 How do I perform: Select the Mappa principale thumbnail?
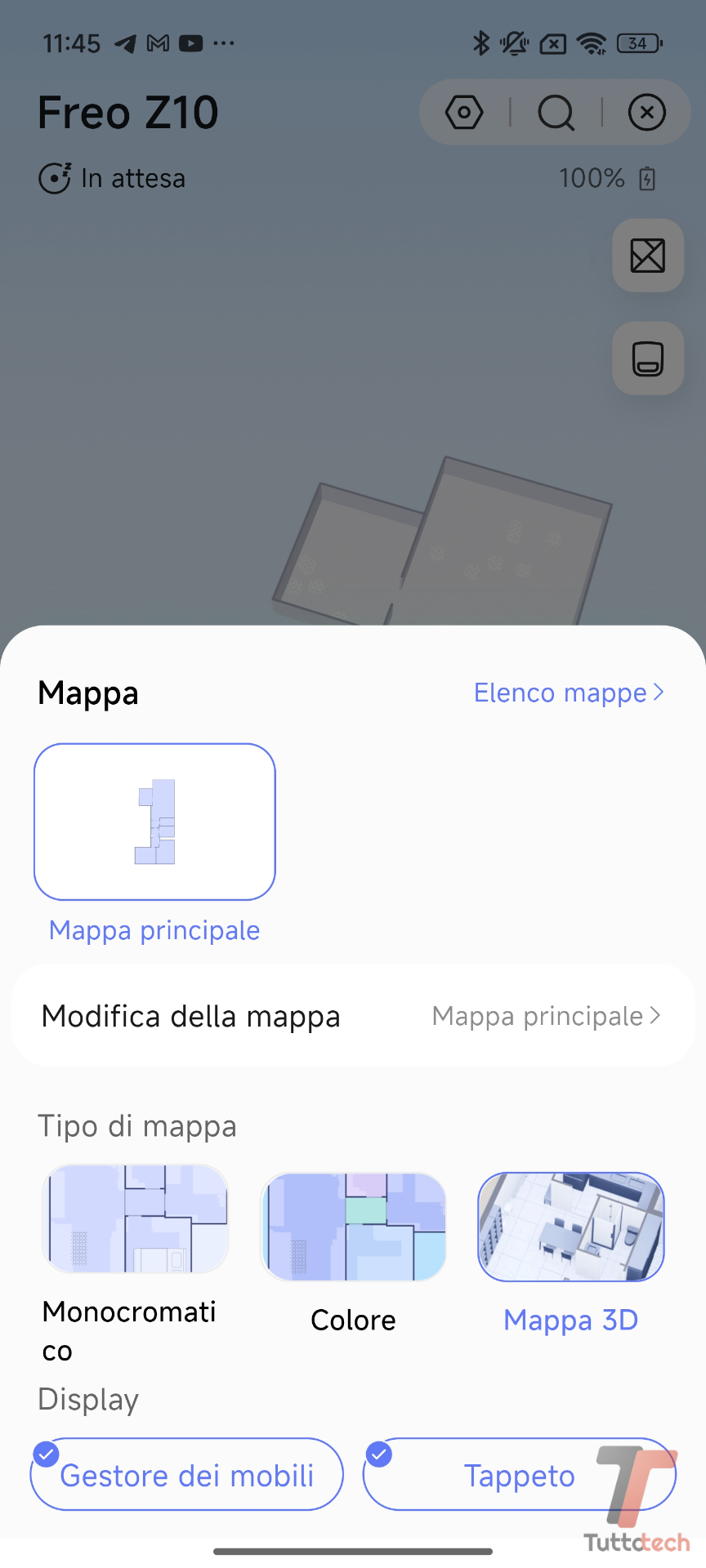(x=154, y=822)
